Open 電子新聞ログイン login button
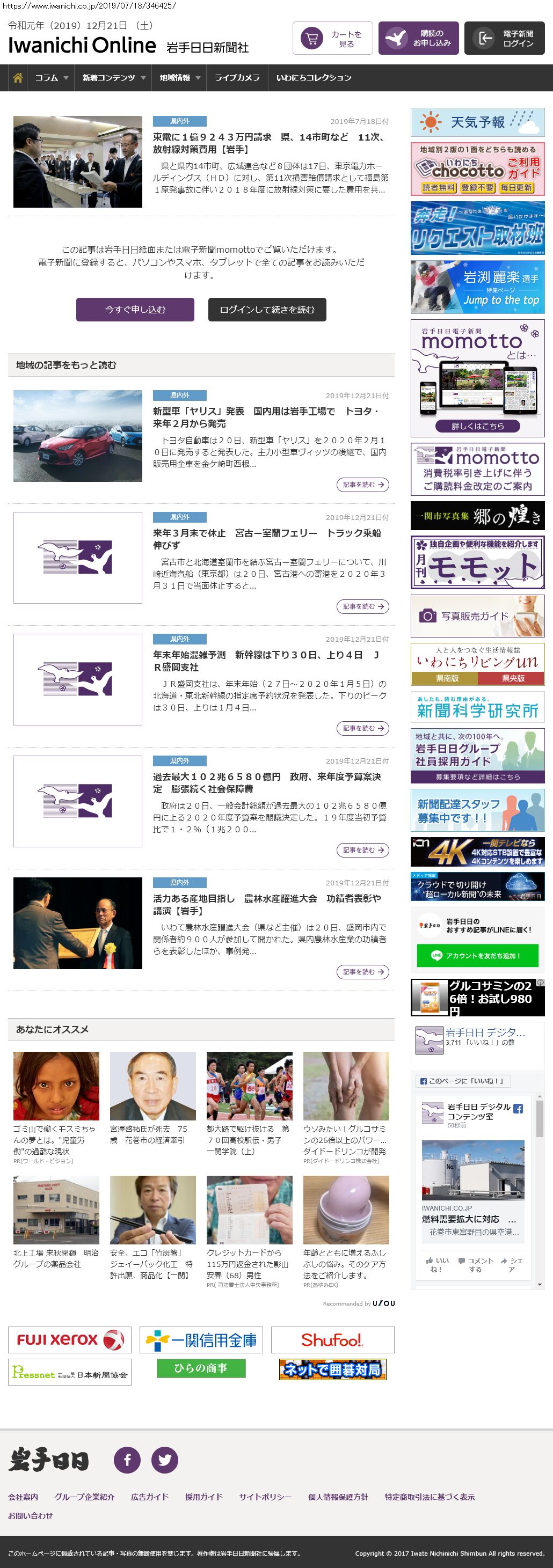Screen dimensions: 553x1568 click(504, 38)
